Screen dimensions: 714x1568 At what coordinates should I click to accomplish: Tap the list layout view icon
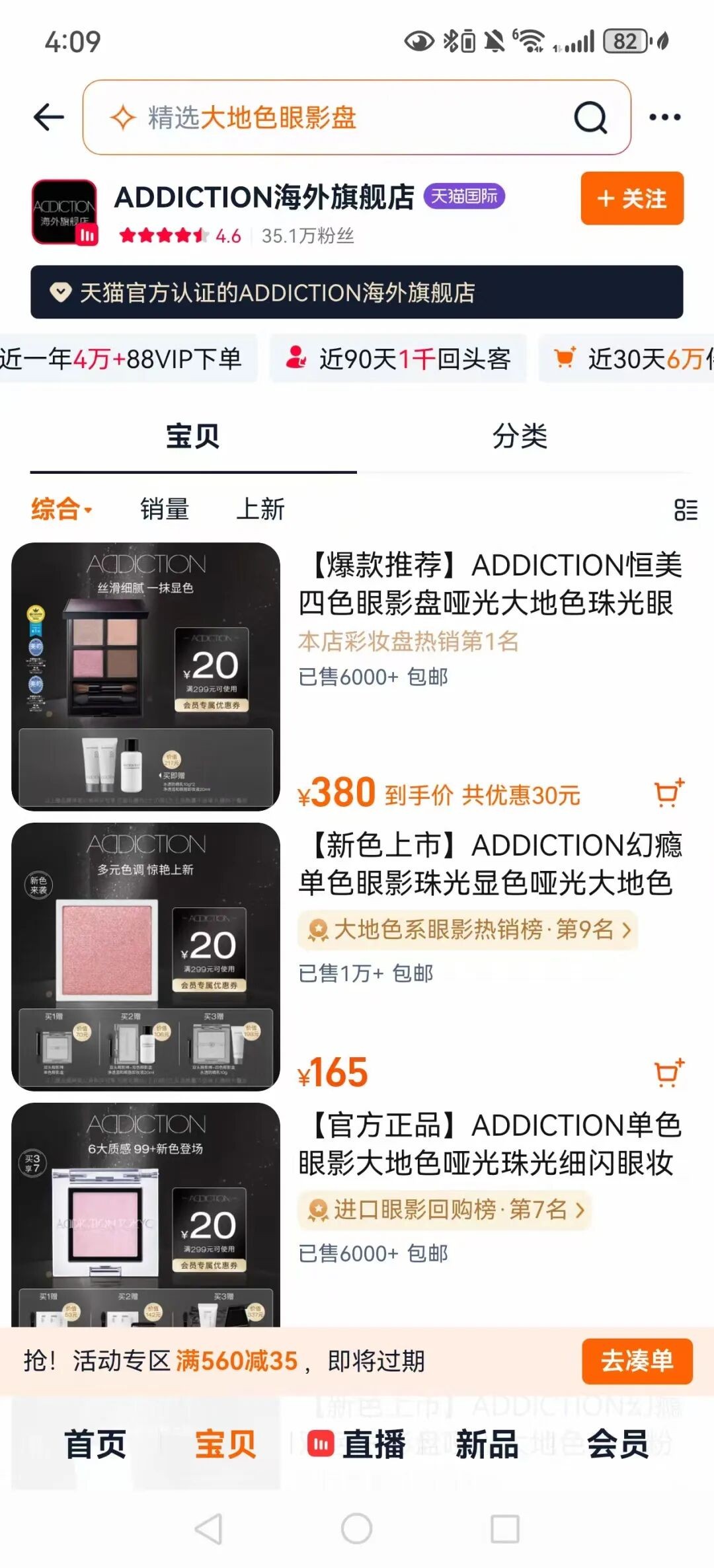coord(686,509)
